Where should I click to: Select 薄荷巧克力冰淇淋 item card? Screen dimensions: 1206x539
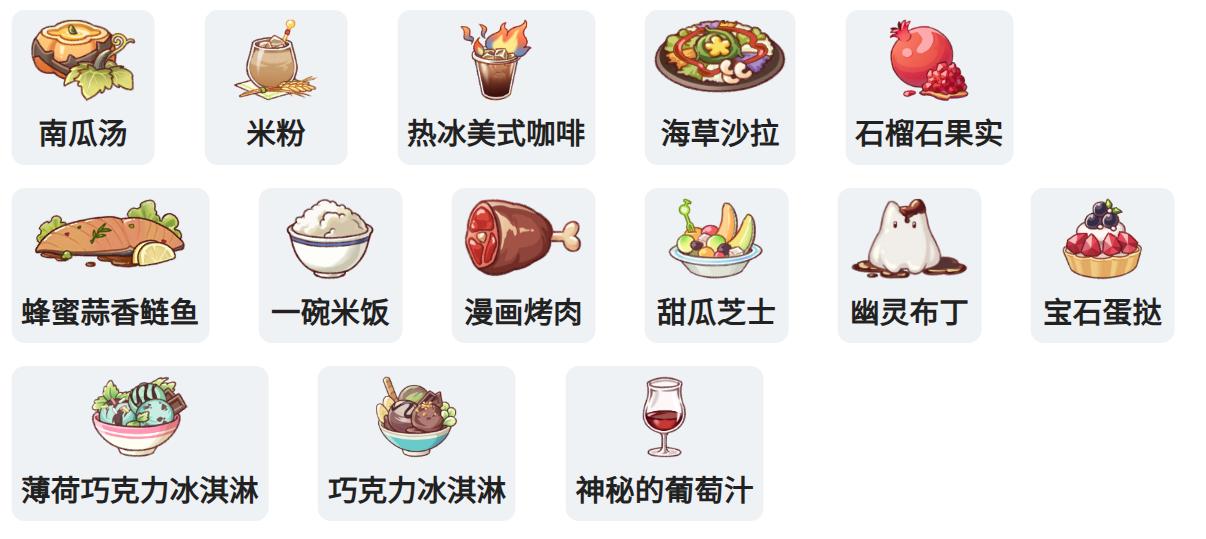pyautogui.click(x=140, y=444)
